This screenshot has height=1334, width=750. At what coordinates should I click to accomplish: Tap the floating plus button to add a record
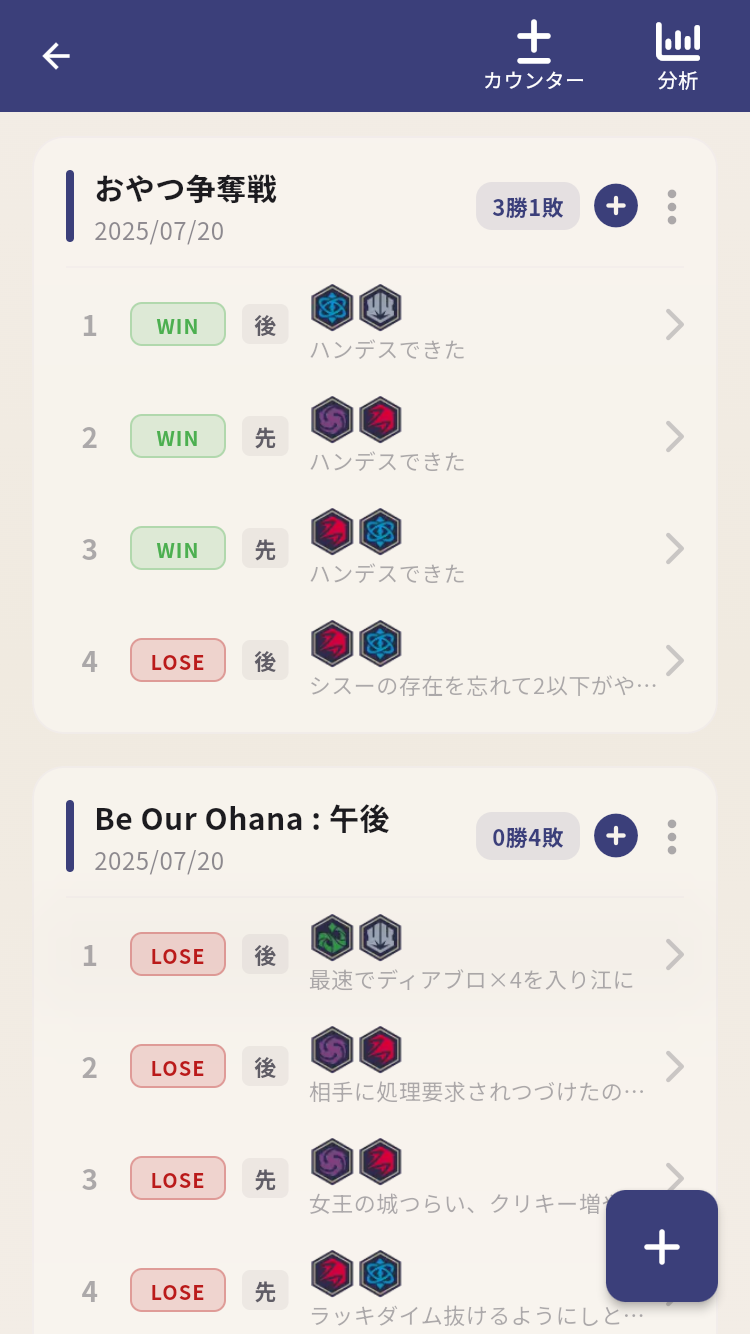(x=661, y=1247)
